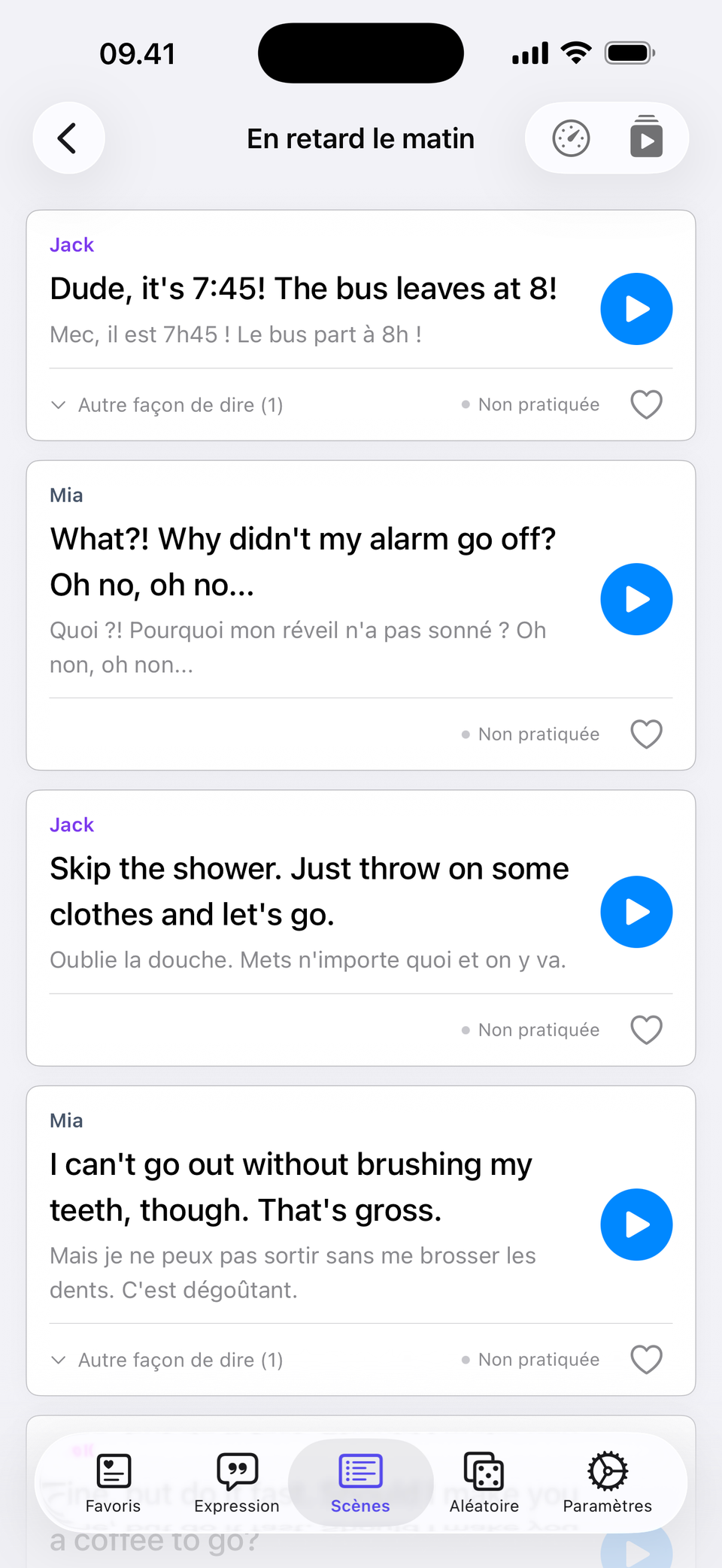Expand "Autre façon de dire" under Jack's bus line
The image size is (722, 1568).
pyautogui.click(x=167, y=405)
